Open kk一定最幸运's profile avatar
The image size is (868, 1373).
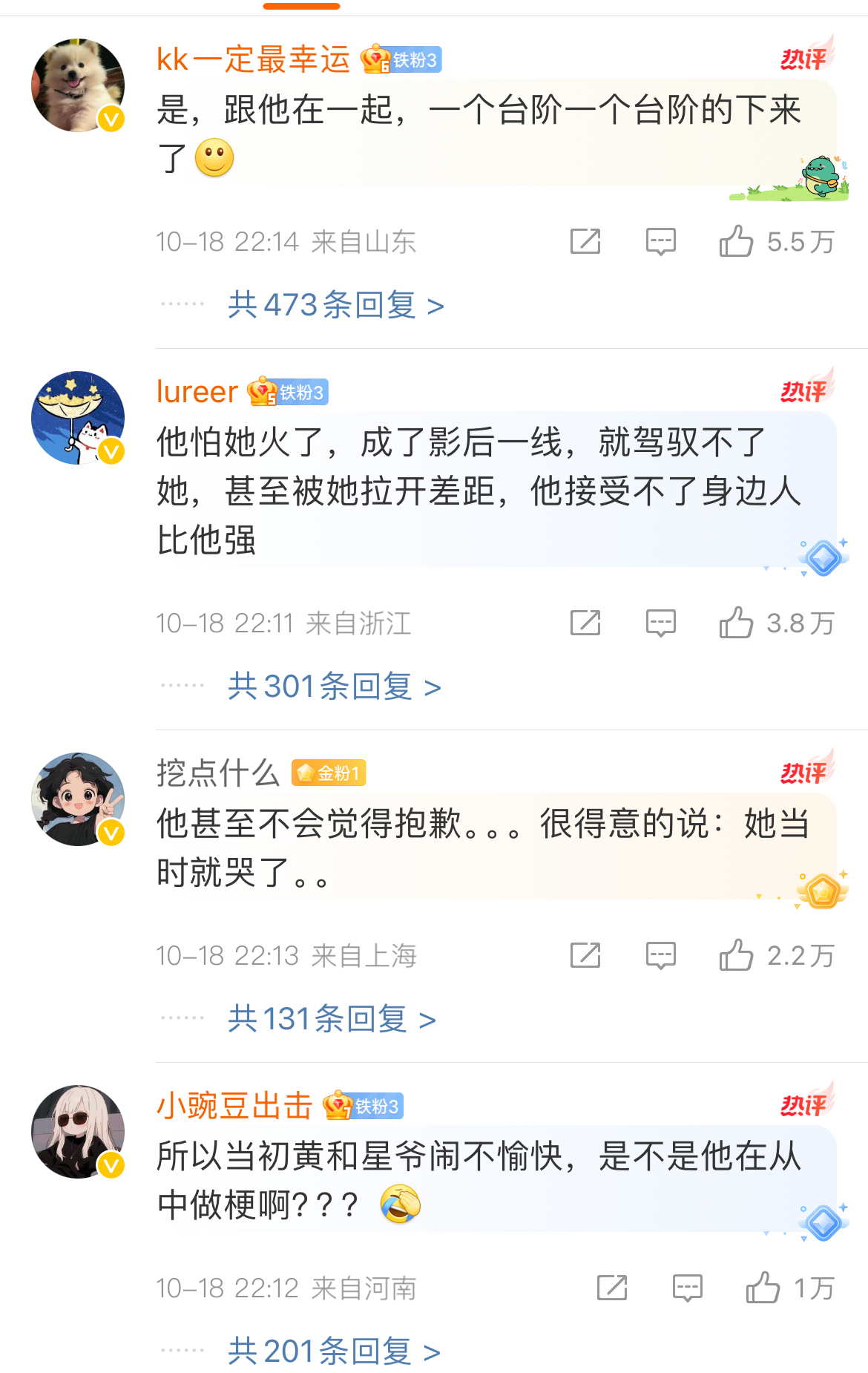click(x=78, y=85)
